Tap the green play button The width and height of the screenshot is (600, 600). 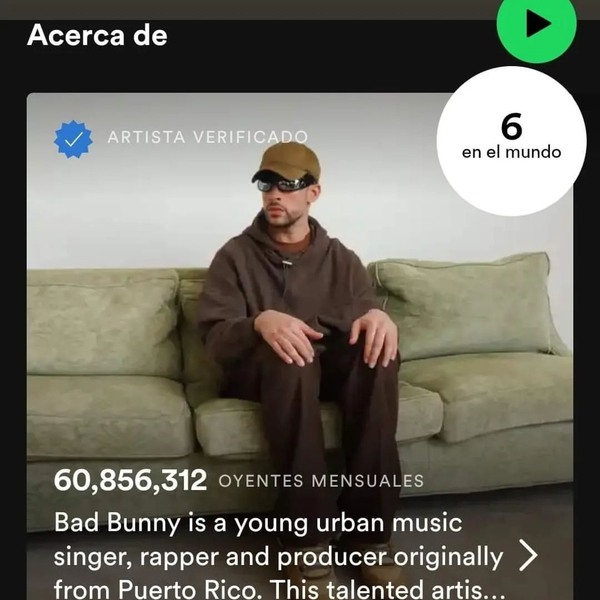(536, 26)
